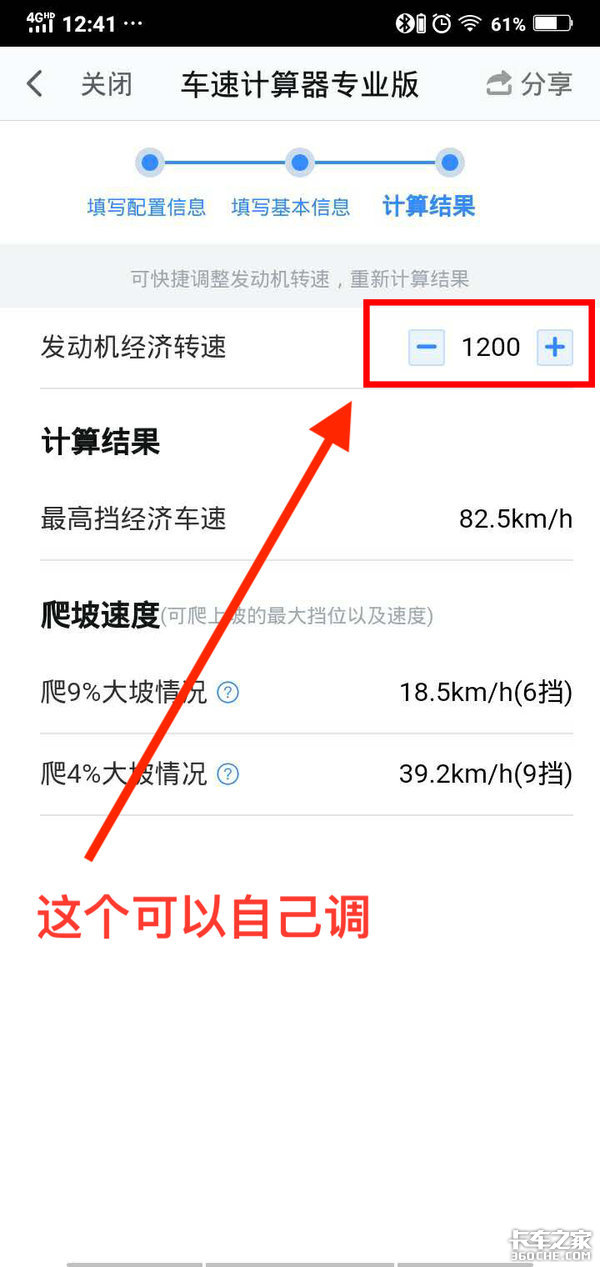
Task: Tap 关闭 to close the page
Action: point(106,84)
